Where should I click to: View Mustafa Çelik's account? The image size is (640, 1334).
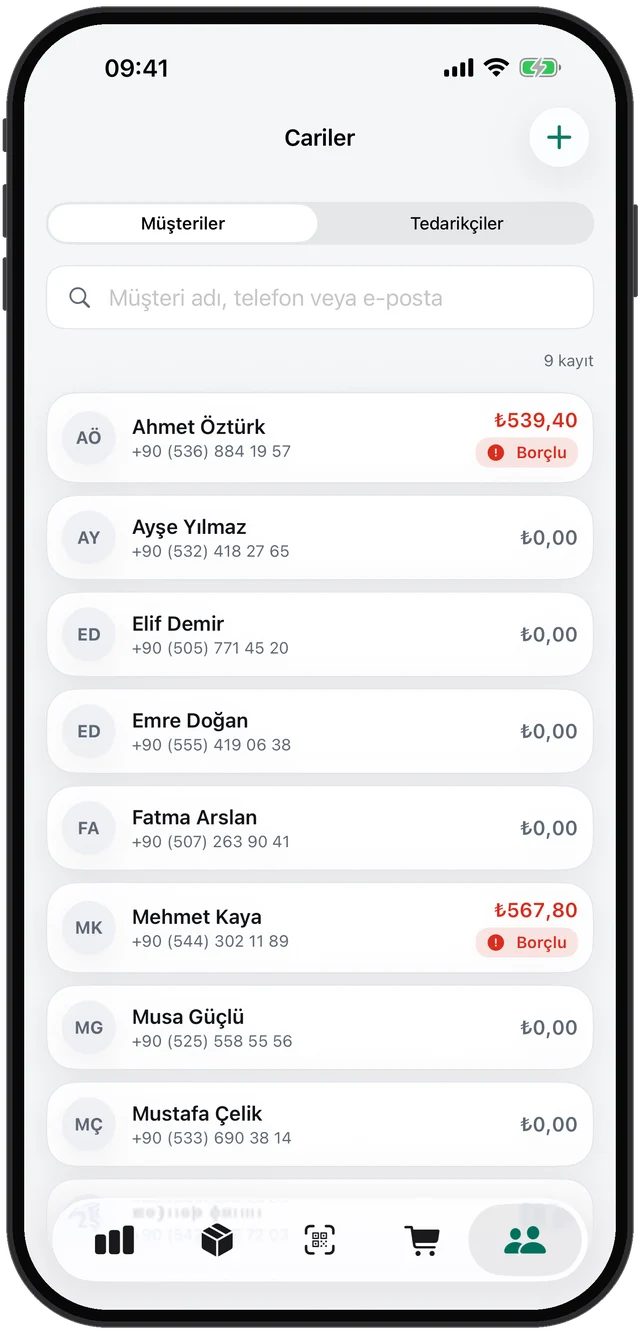click(x=320, y=1125)
